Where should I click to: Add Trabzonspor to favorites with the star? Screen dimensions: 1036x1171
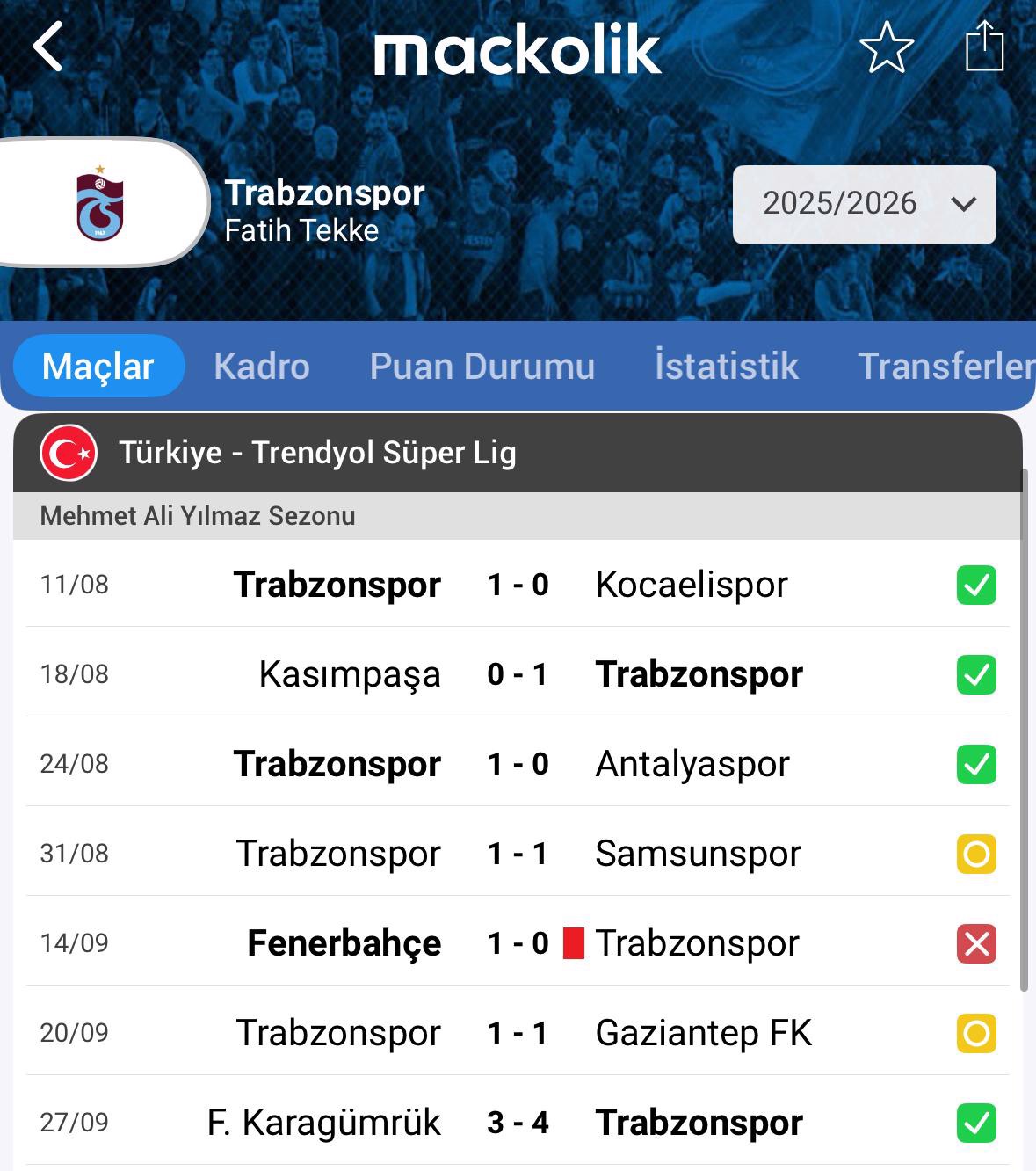(x=887, y=47)
